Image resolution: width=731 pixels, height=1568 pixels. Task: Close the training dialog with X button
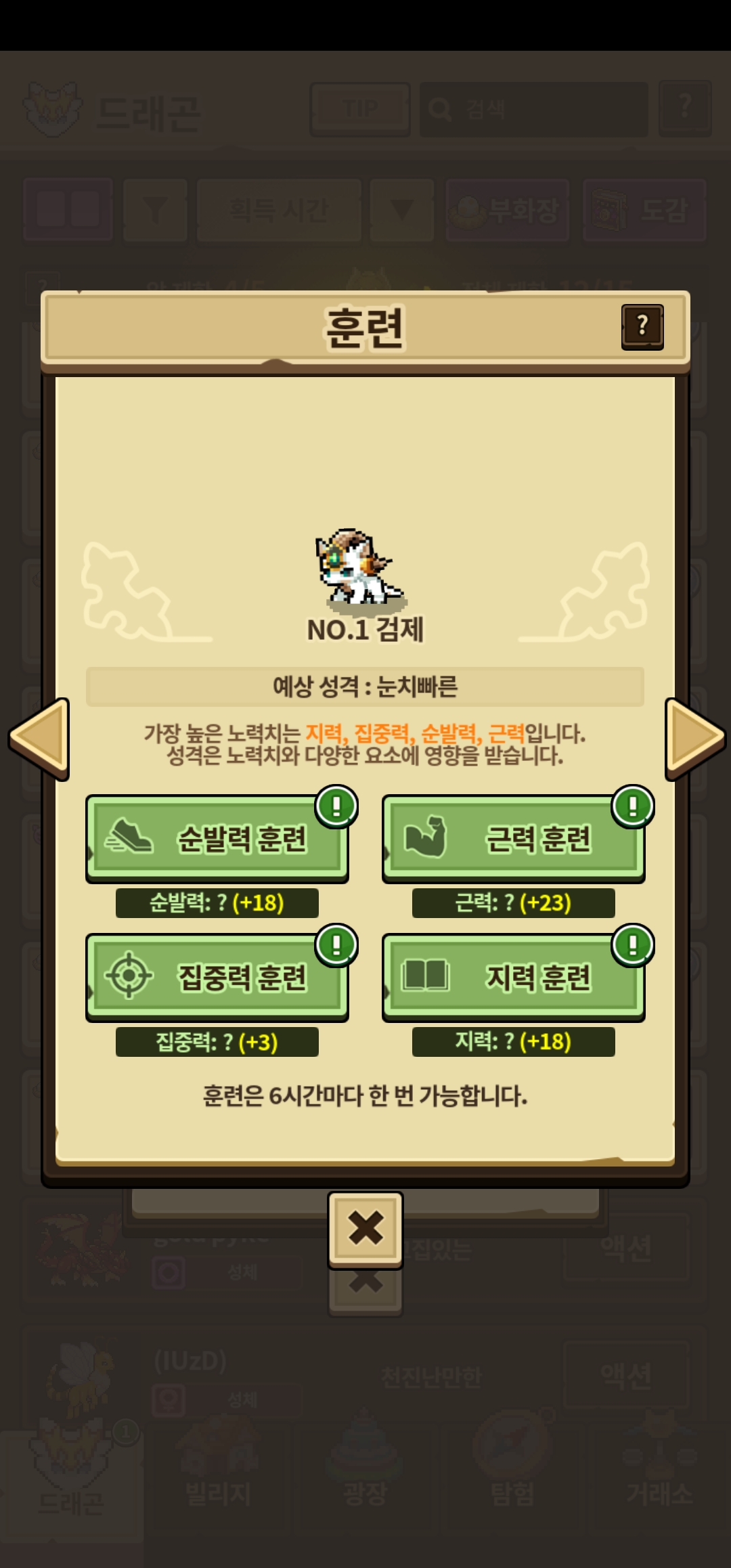(365, 1229)
